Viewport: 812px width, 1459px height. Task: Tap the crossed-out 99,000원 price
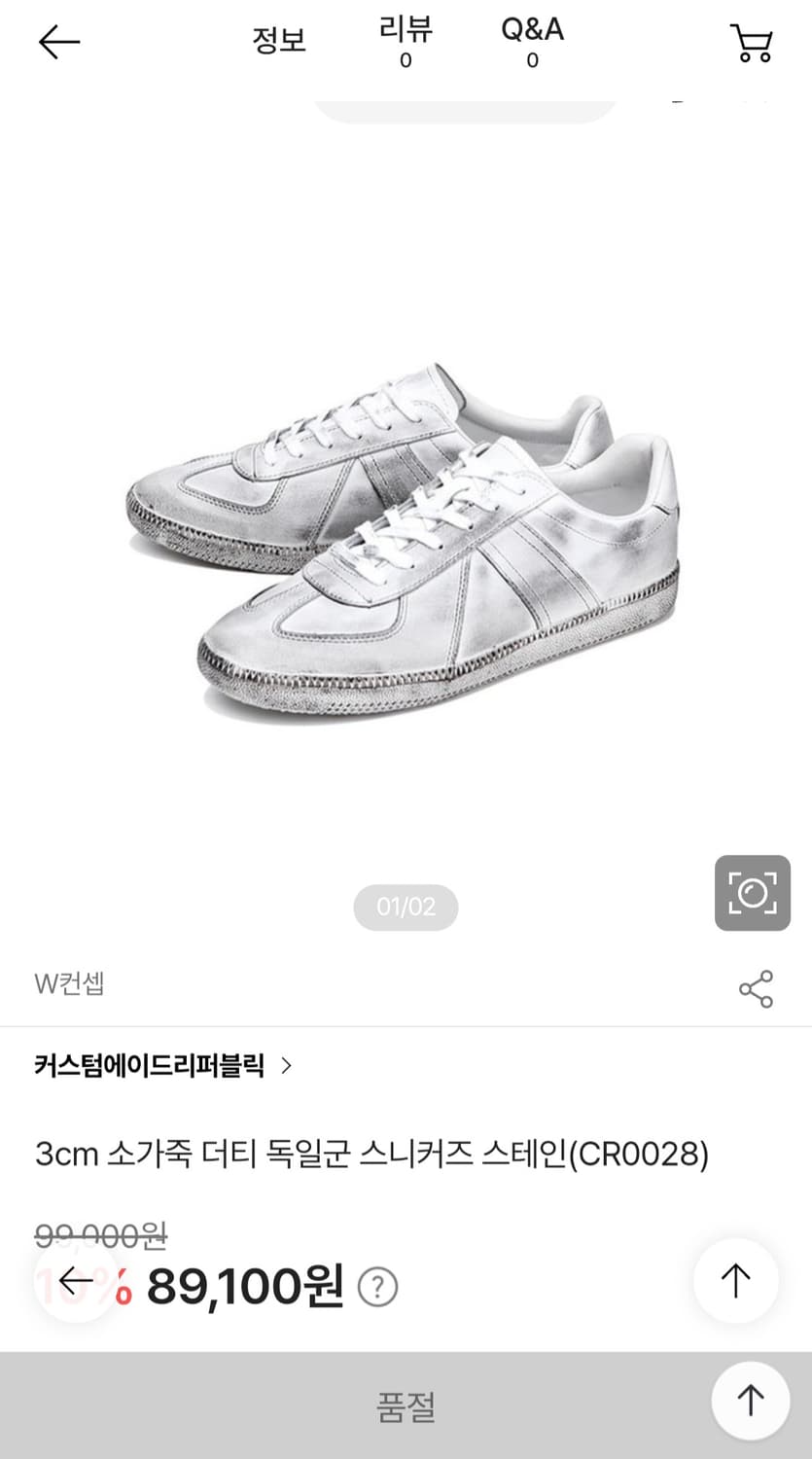pyautogui.click(x=99, y=1235)
